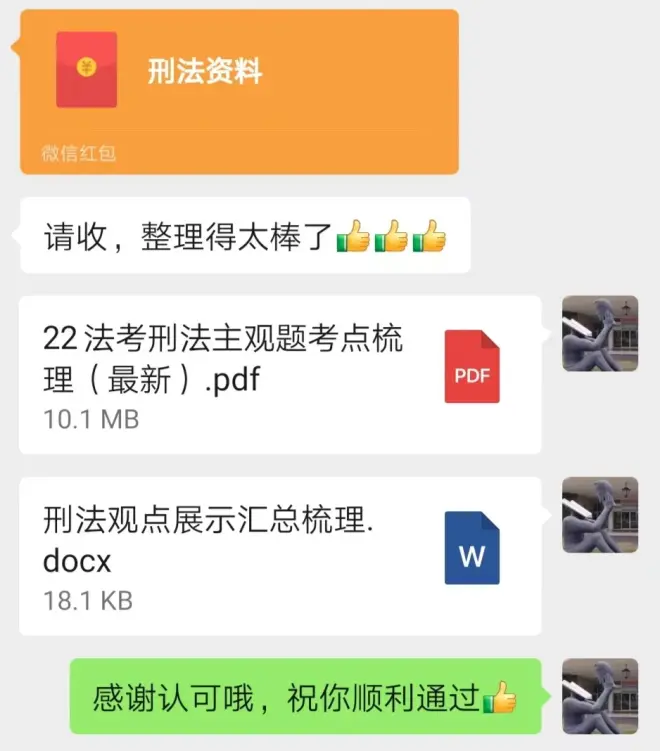Screen dimensions: 660x751
Task: Open the 22法考刑法主观题考点梳理 PDF file
Action: pyautogui.click(x=280, y=375)
